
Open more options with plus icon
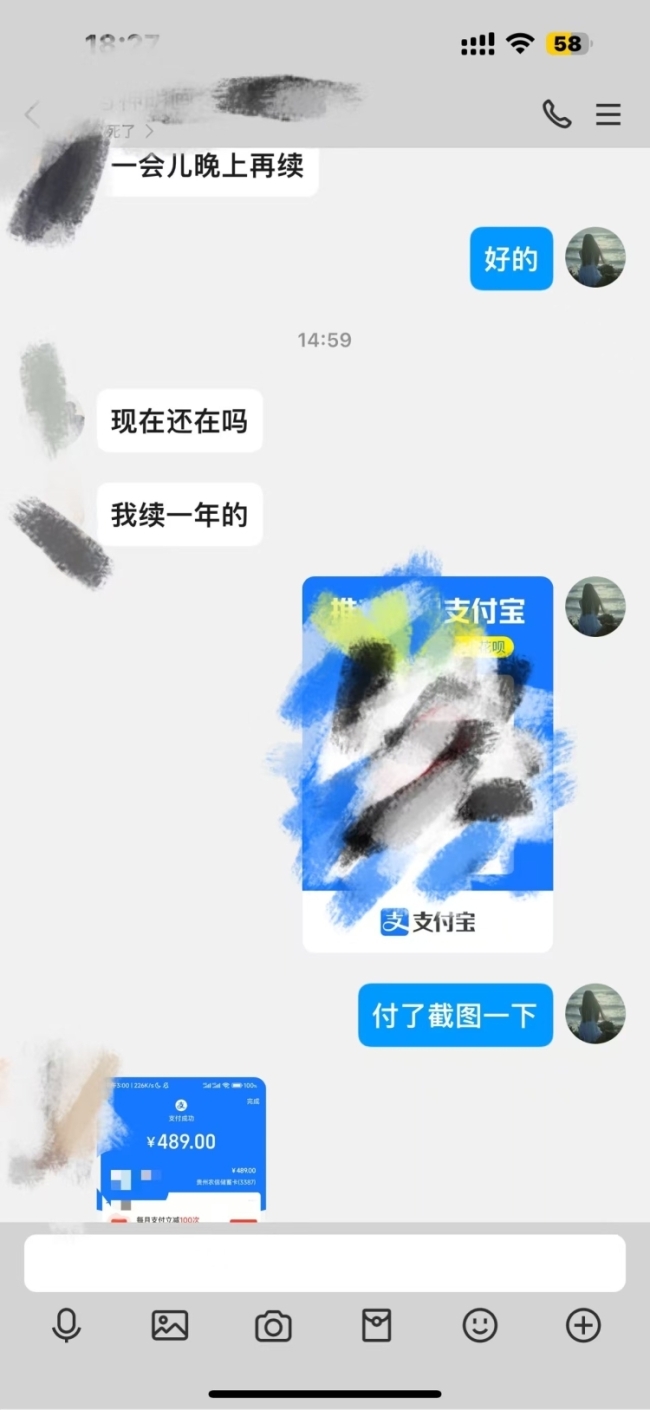pos(583,1326)
